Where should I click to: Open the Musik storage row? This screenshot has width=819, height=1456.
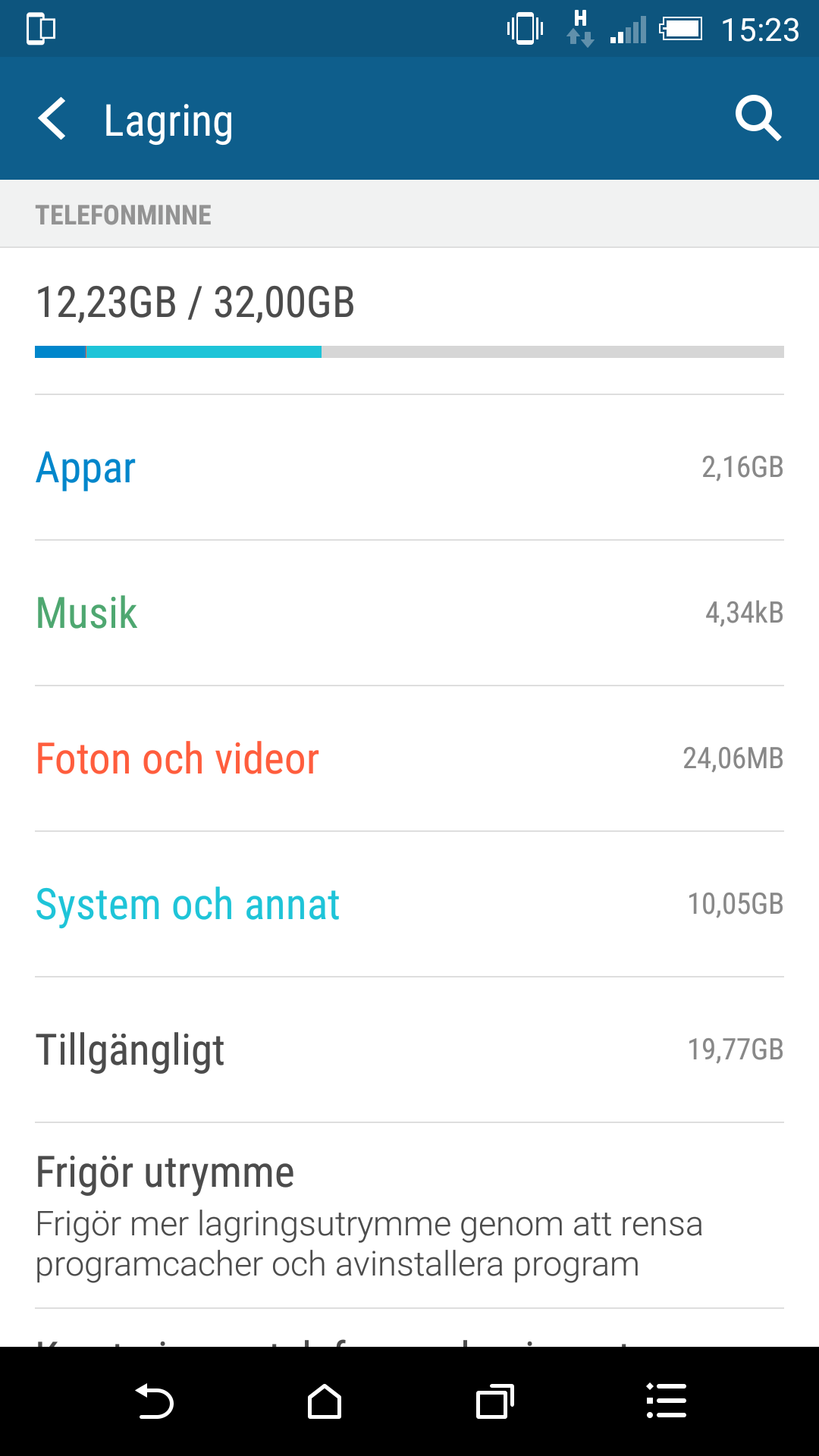(409, 613)
